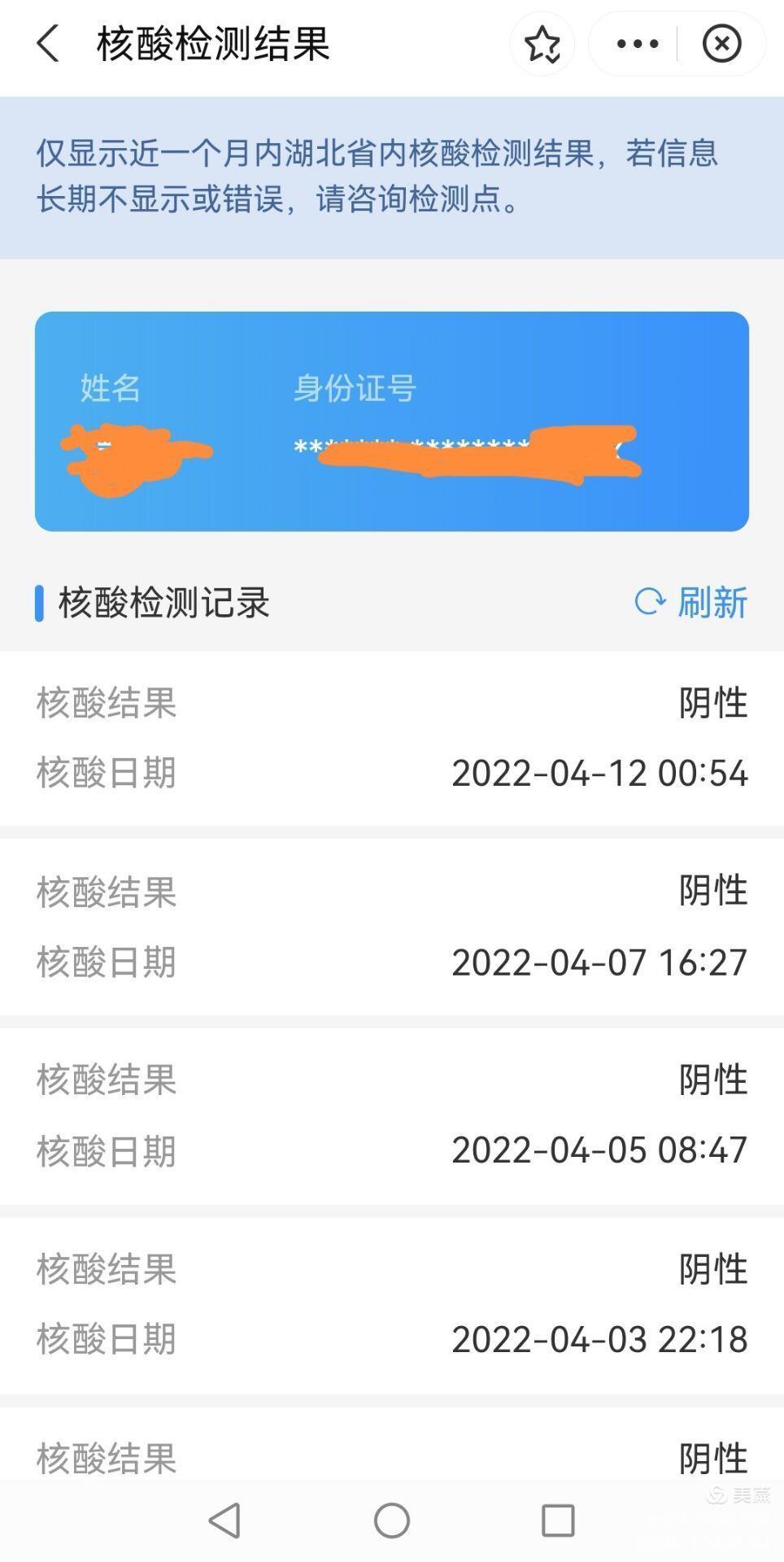The image size is (784, 1562).
Task: Open the recent apps view
Action: 558,1520
